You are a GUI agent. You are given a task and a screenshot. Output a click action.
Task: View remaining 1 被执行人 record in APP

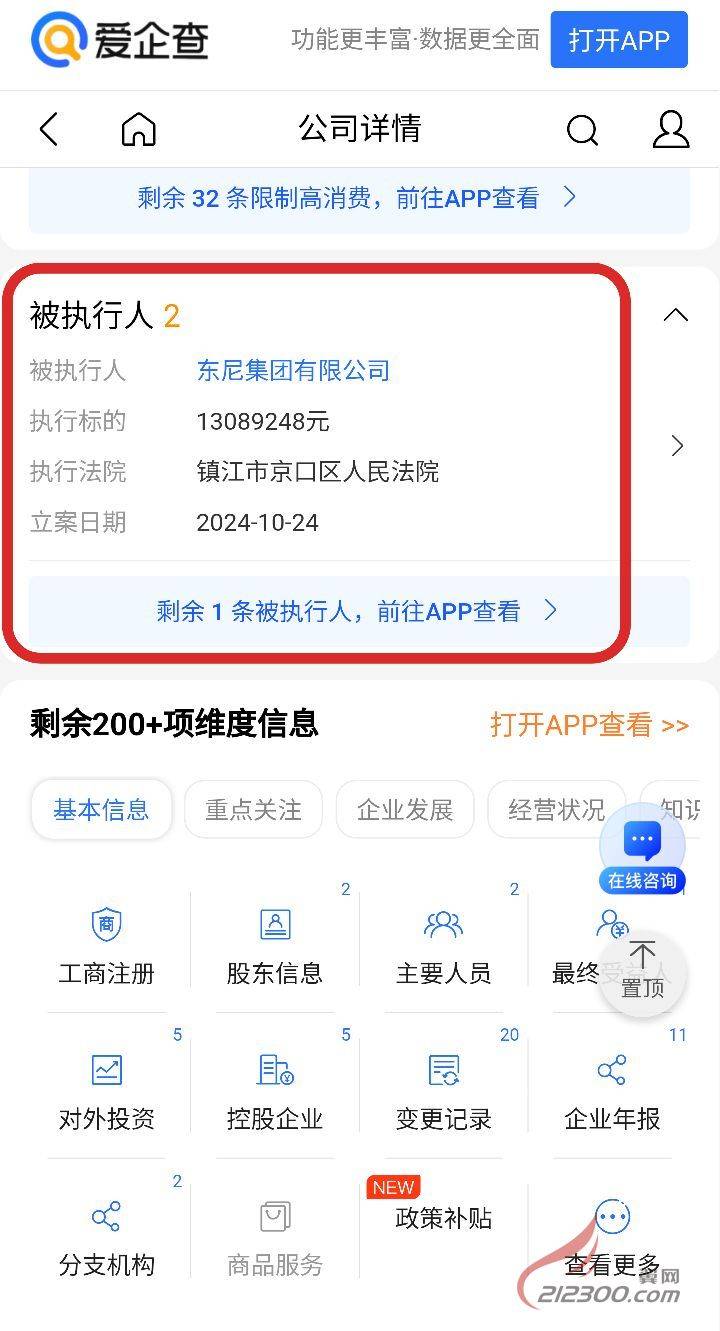tap(358, 611)
